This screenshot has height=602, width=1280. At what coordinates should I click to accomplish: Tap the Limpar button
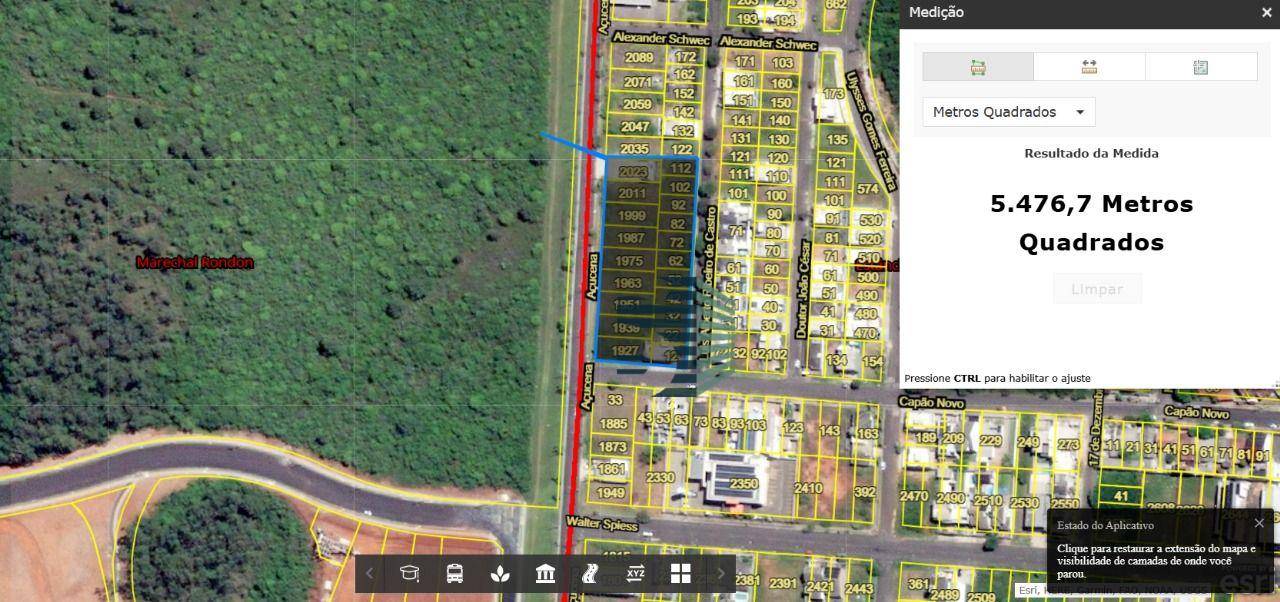(1097, 289)
